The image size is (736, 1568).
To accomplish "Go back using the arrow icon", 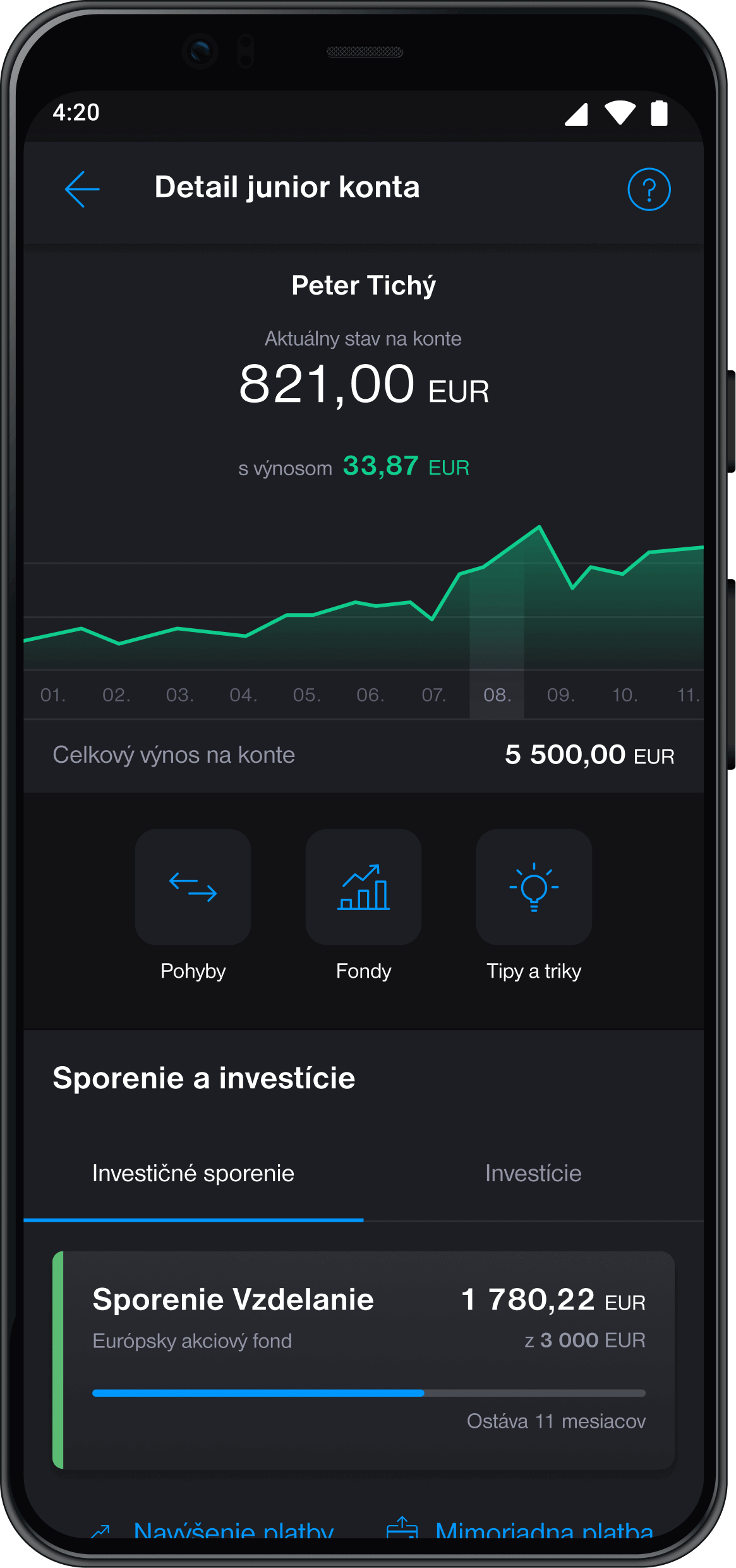I will click(x=82, y=189).
